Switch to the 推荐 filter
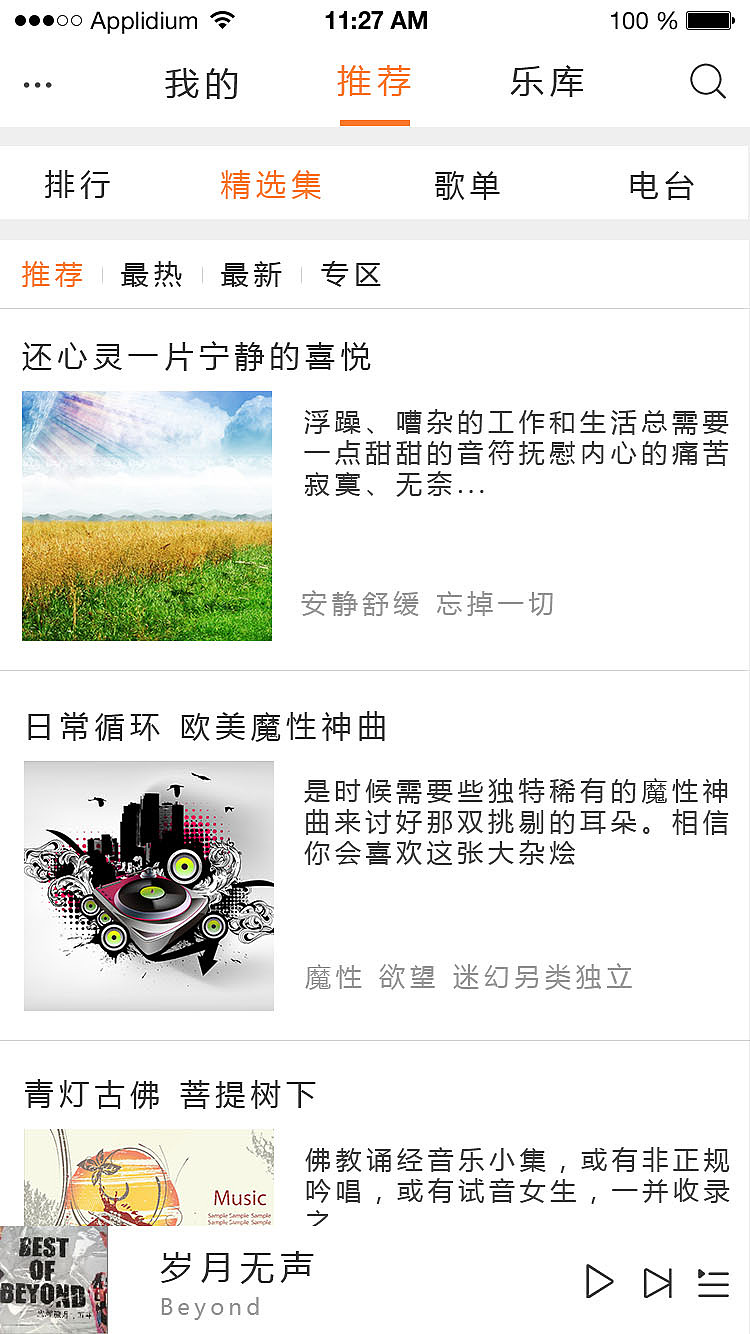Image resolution: width=750 pixels, height=1334 pixels. point(52,274)
